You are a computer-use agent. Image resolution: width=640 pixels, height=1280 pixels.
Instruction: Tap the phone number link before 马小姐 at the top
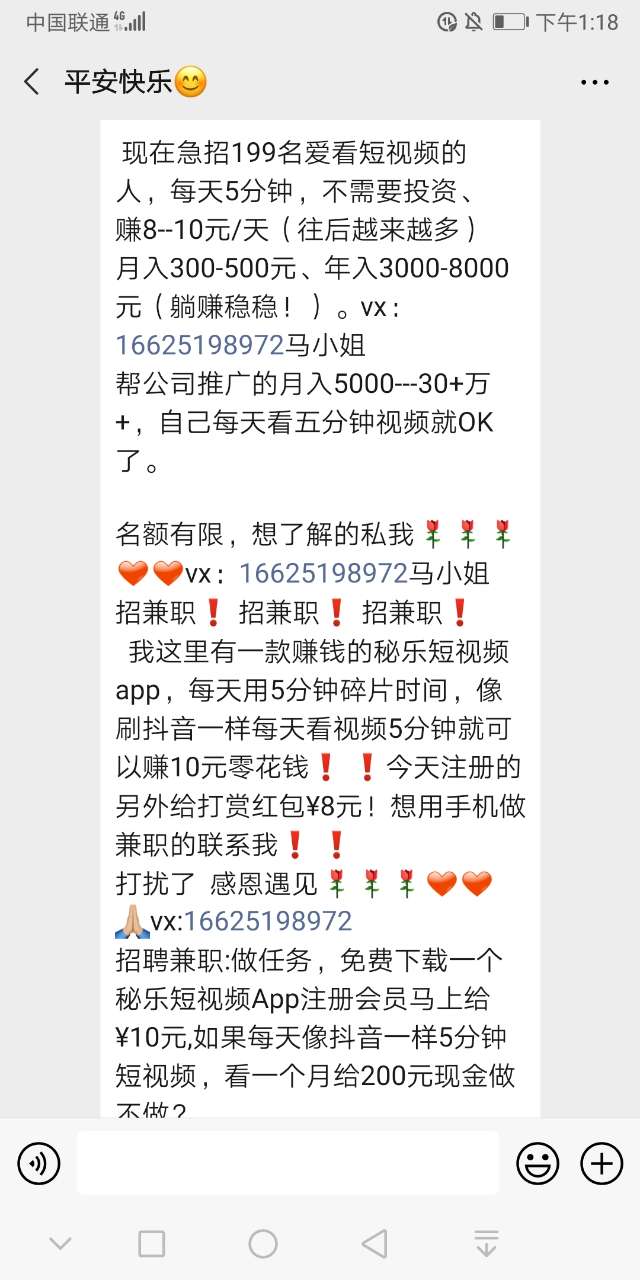click(200, 345)
